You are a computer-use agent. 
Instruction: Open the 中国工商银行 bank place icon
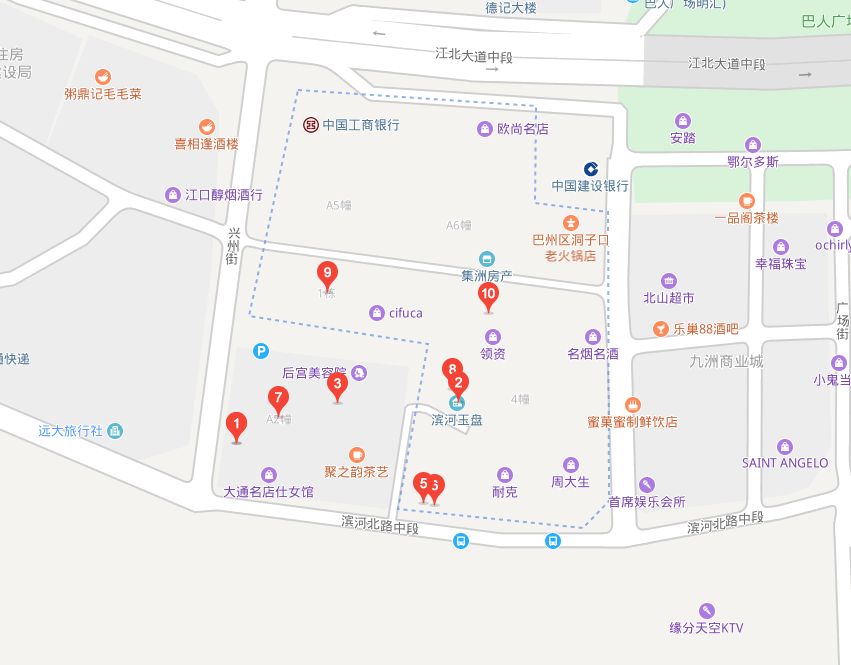point(311,125)
